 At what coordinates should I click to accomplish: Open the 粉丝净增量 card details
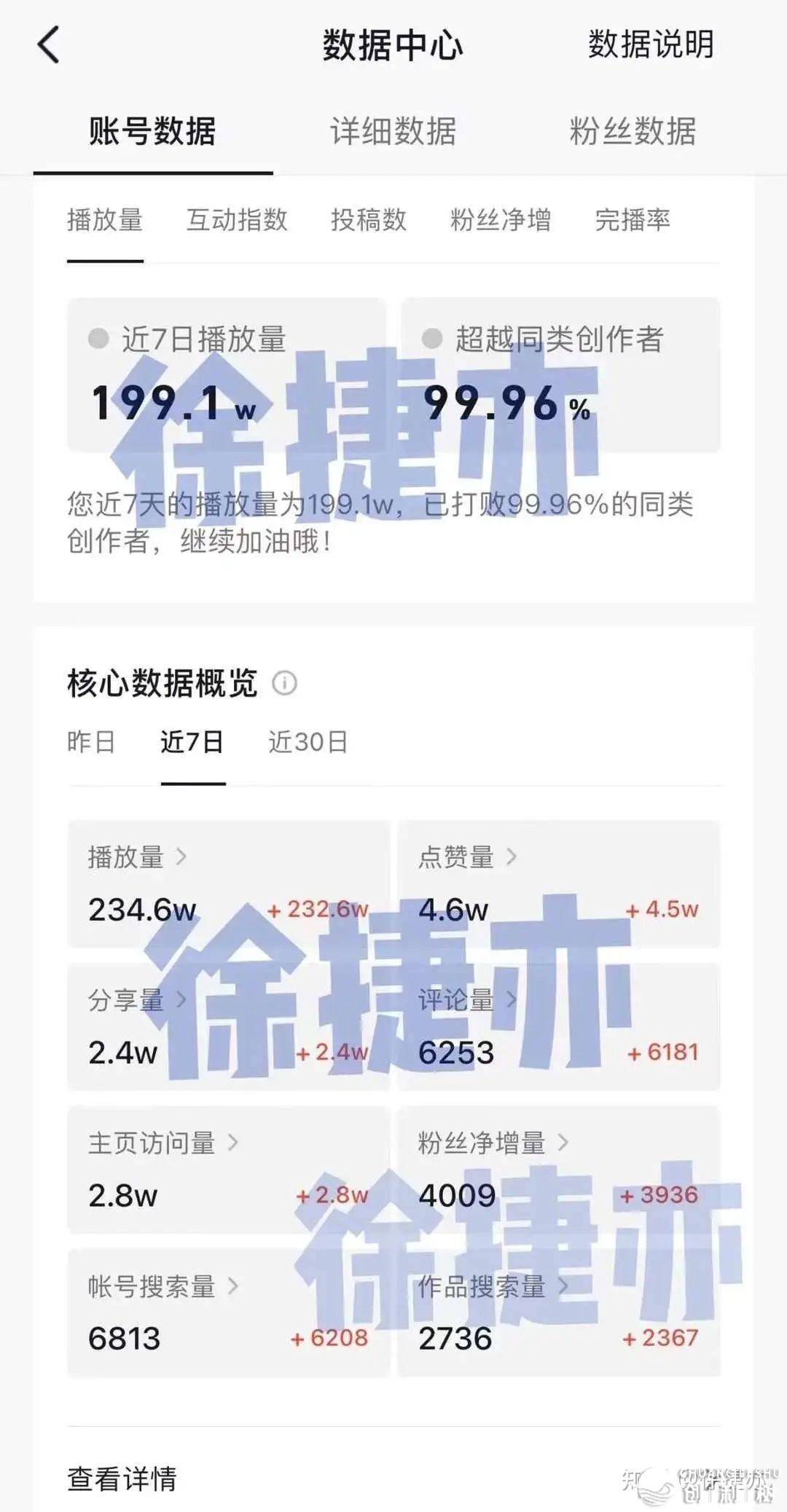click(558, 1169)
